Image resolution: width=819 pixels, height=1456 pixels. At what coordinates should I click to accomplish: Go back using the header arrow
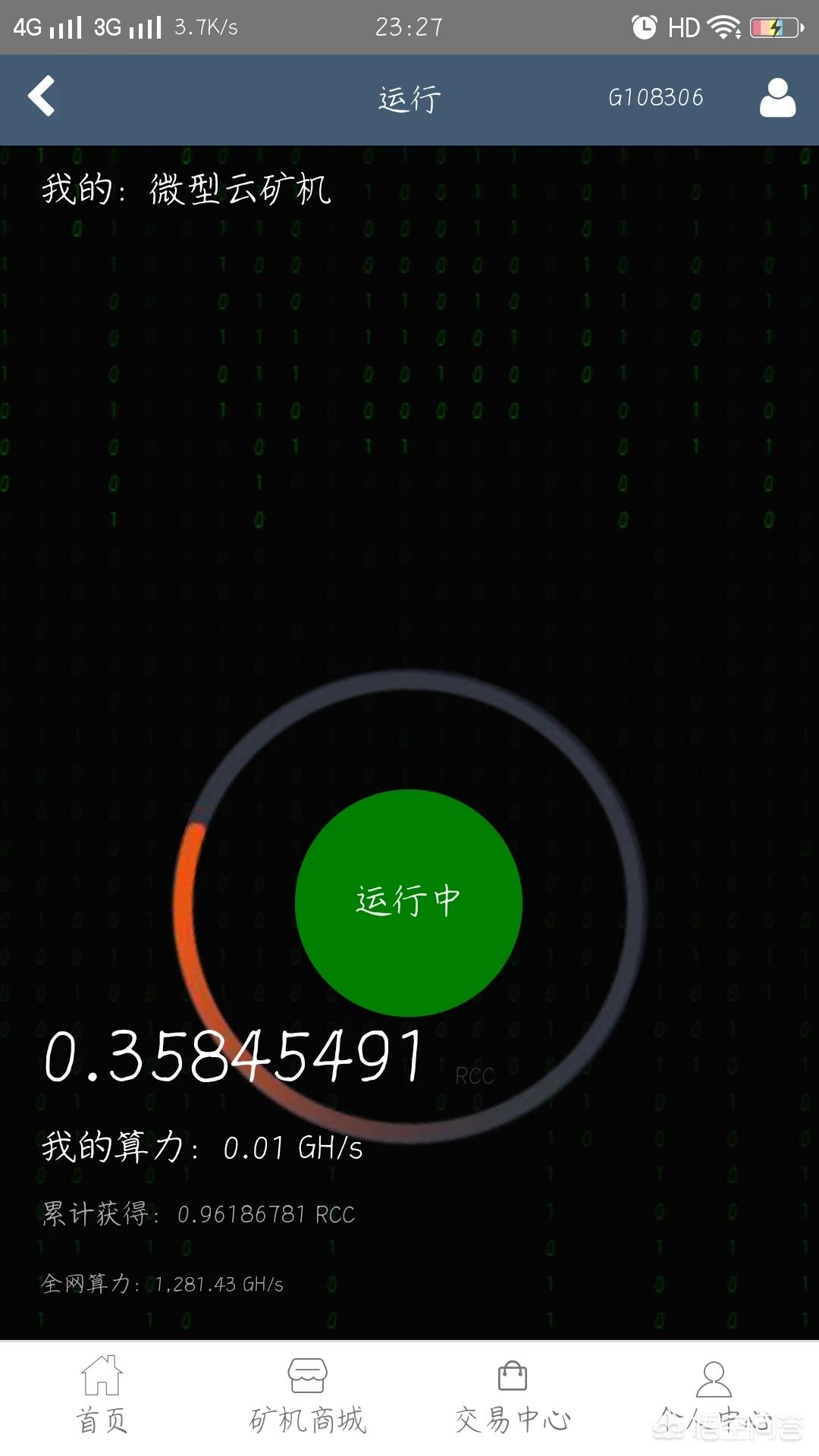pyautogui.click(x=42, y=96)
